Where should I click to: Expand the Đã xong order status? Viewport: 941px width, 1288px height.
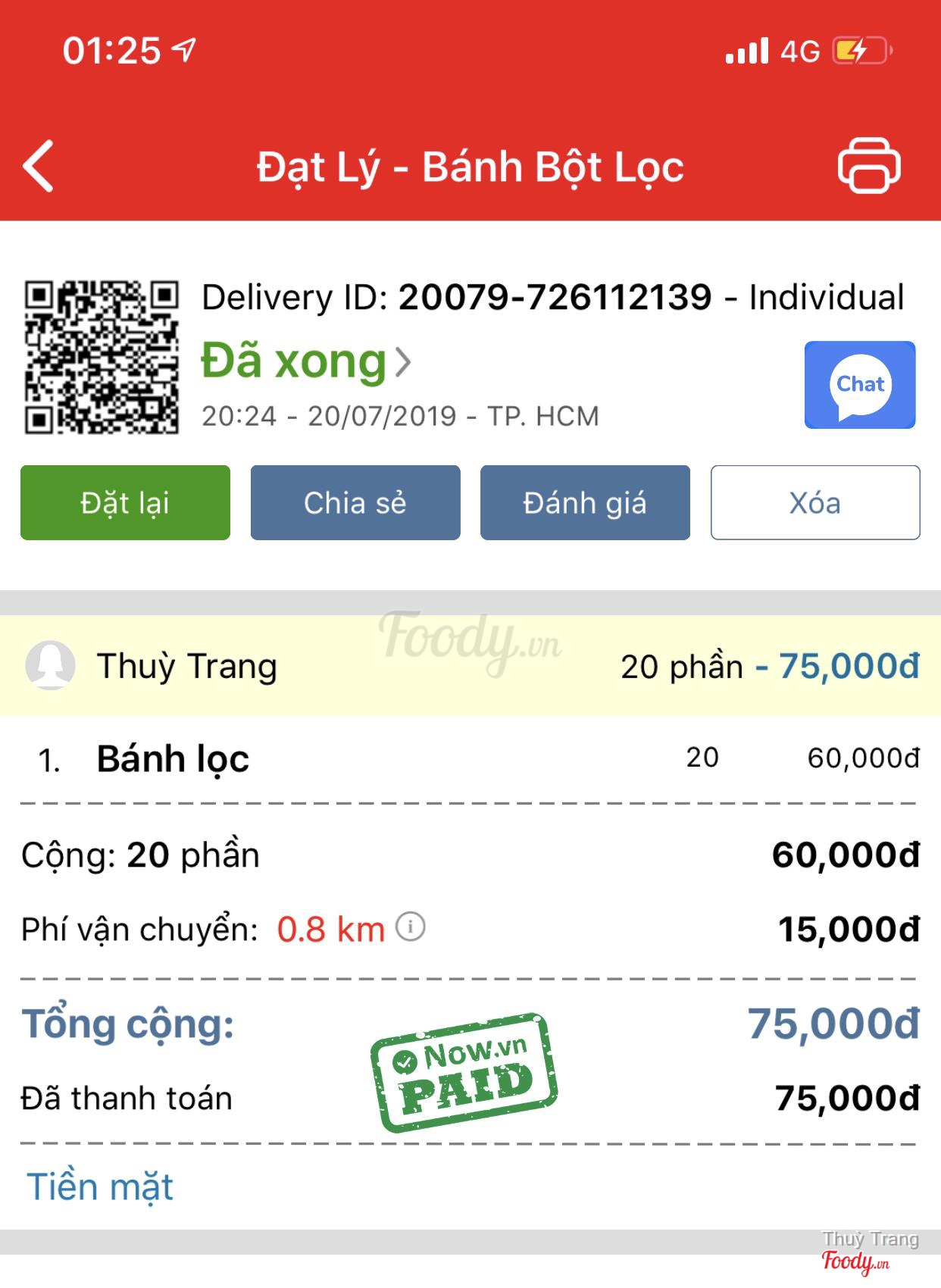pyautogui.click(x=307, y=361)
